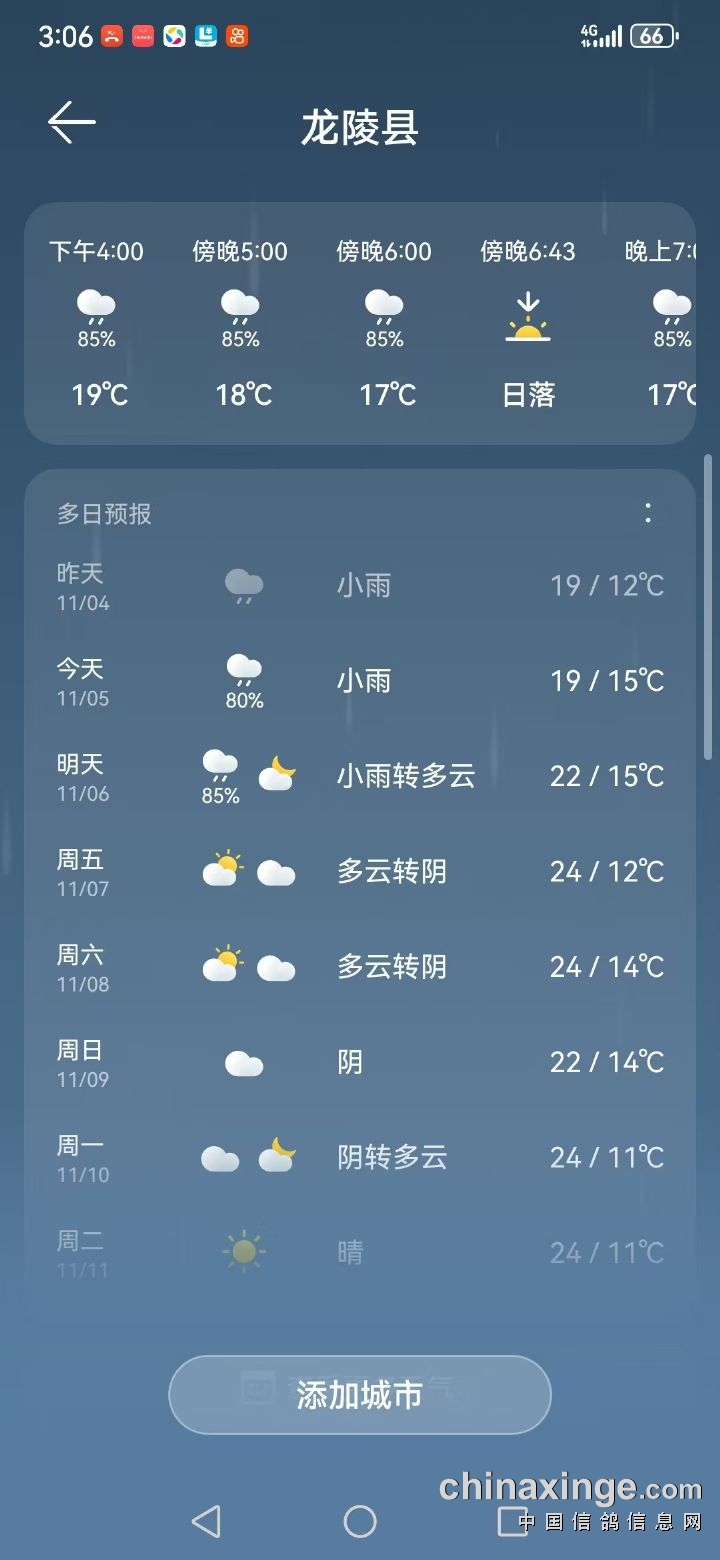Tap the 添加城市 button
Screen dimensions: 720x1560
click(360, 1395)
